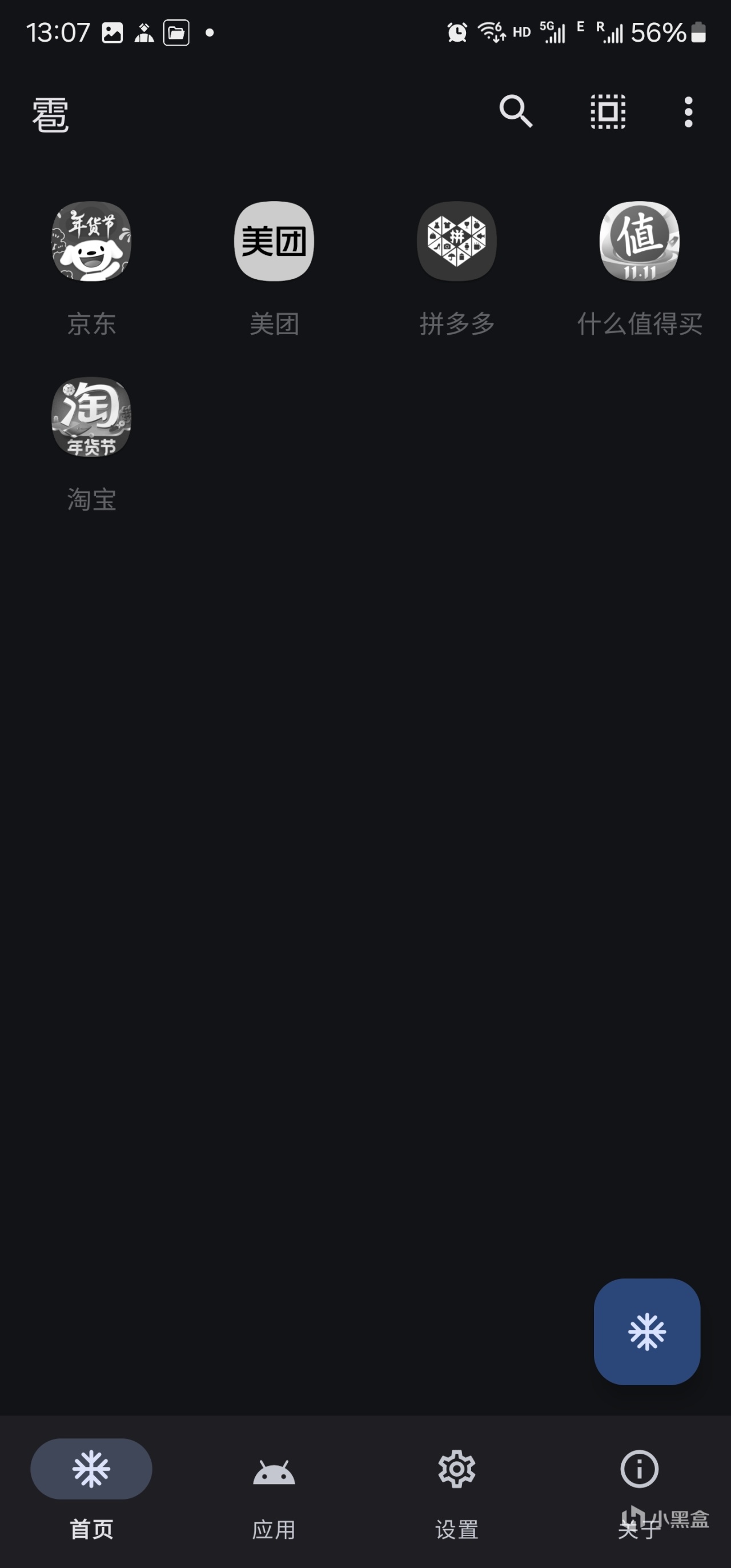Open the 京东 app icon
The width and height of the screenshot is (731, 1568).
pos(91,242)
